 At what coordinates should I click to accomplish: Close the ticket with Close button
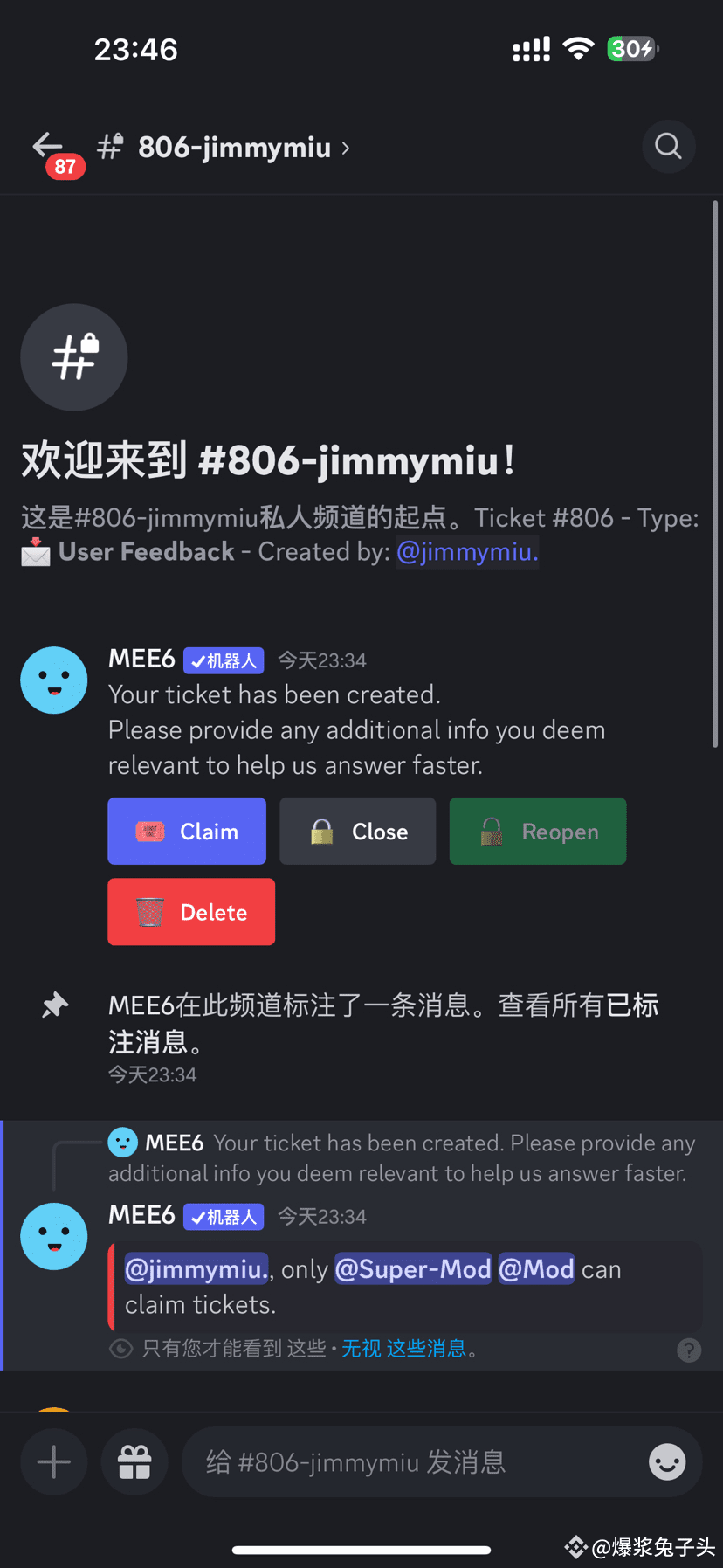[x=357, y=831]
